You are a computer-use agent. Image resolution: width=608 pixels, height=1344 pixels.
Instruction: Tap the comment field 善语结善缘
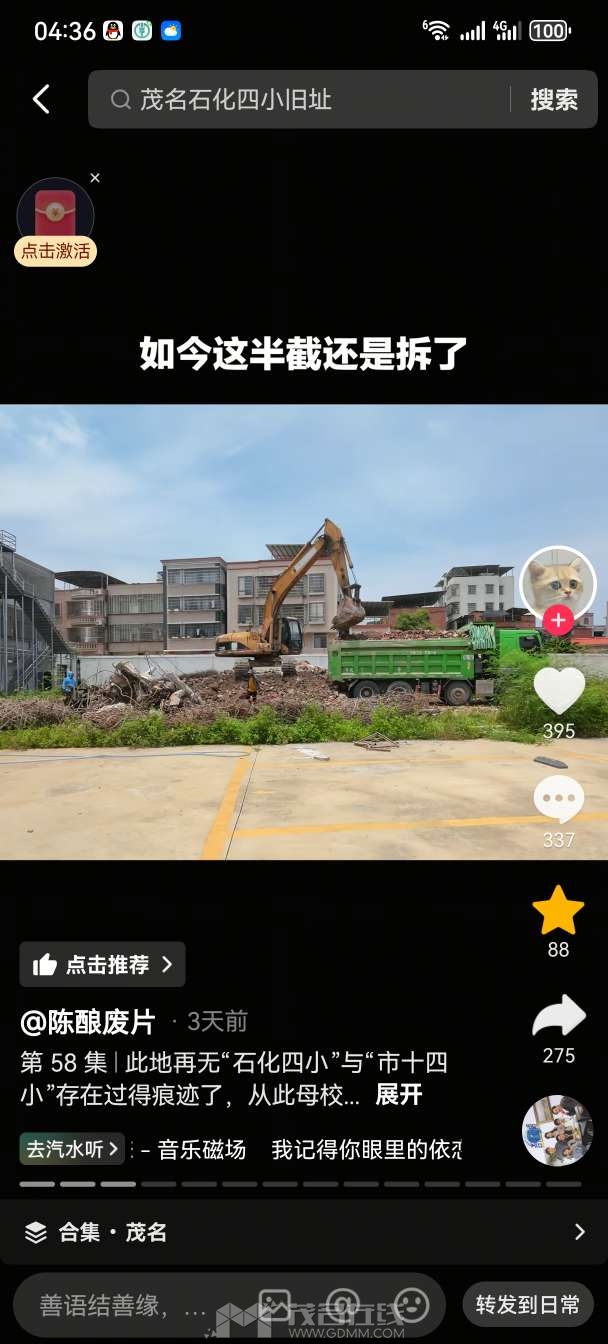[125, 1305]
